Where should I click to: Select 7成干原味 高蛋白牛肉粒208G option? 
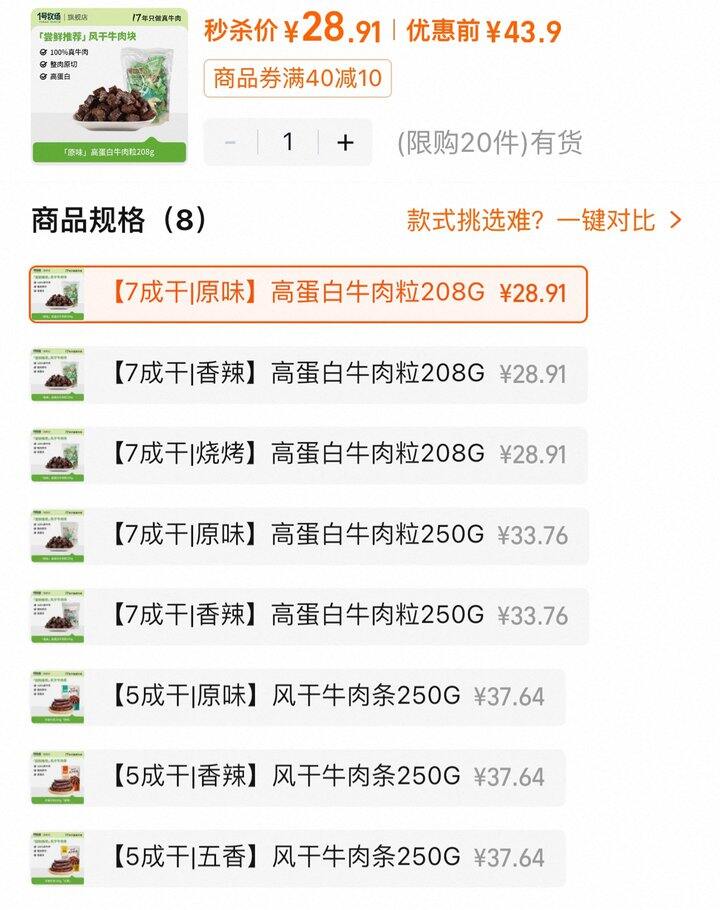[308, 293]
